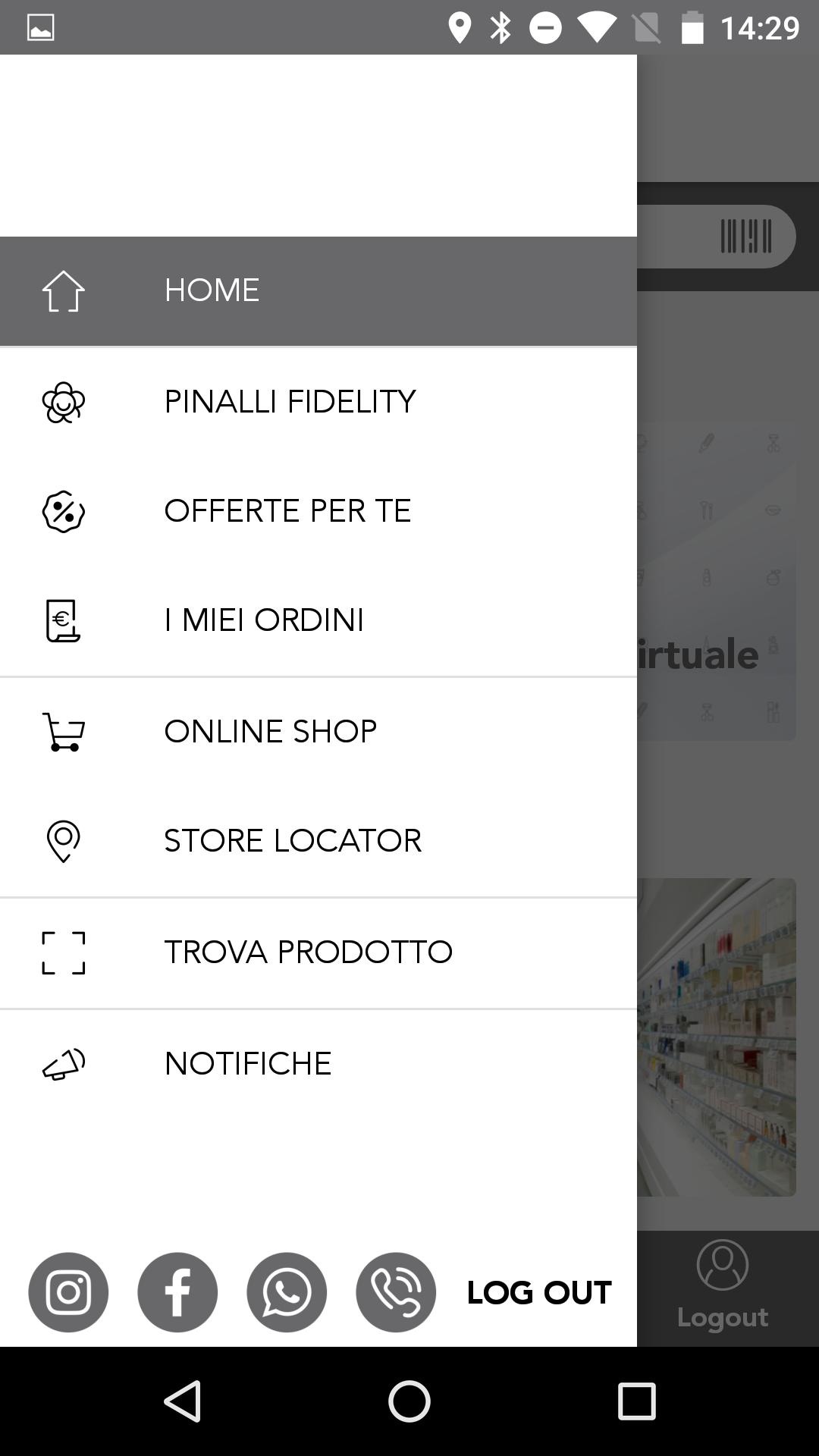Open the Store Locator menu entry

tap(293, 840)
